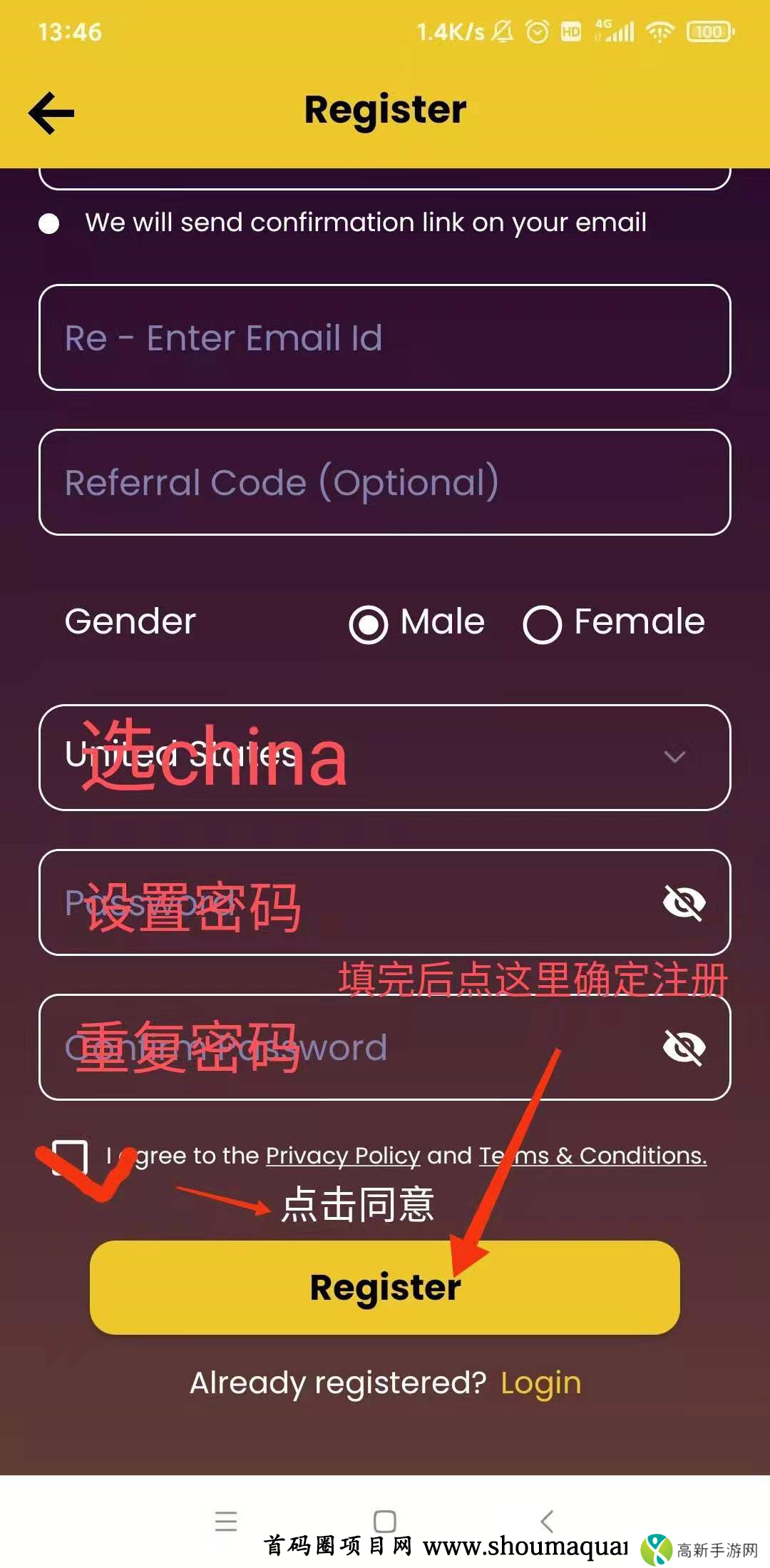The width and height of the screenshot is (770, 1568).
Task: Open the Terms & Conditions link
Action: click(x=592, y=1155)
